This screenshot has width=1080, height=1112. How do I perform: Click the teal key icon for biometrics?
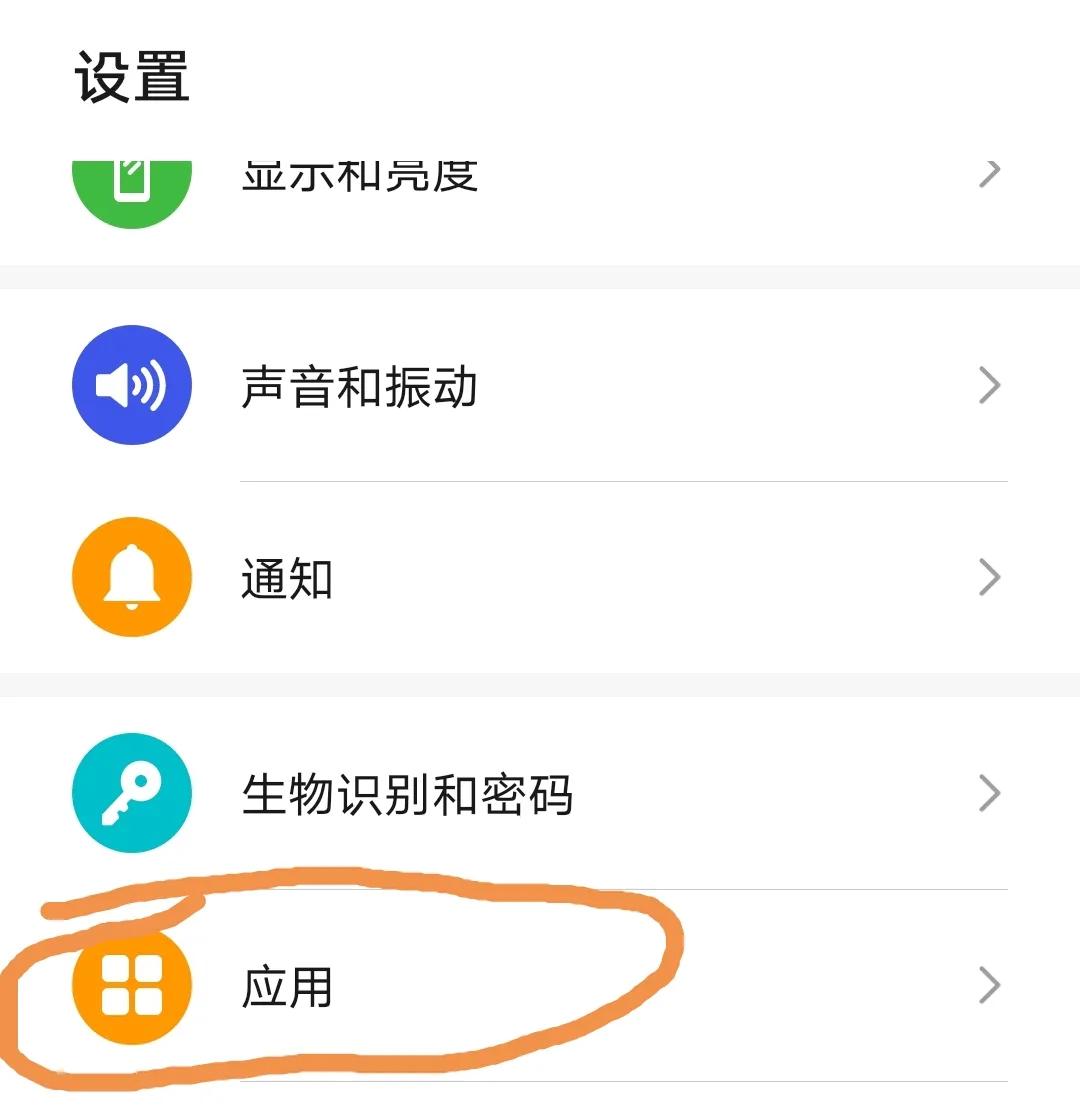[131, 793]
